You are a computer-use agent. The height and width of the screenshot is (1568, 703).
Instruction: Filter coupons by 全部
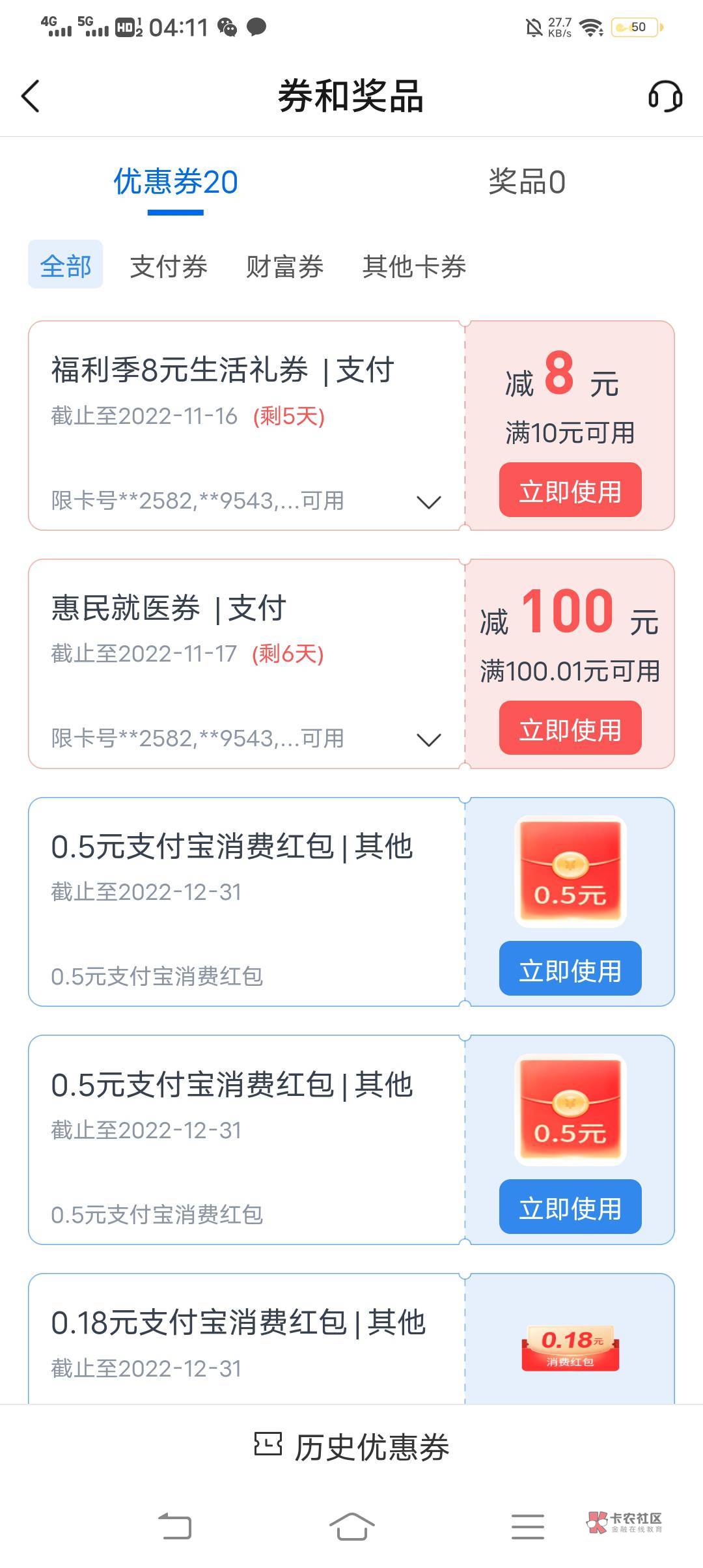tap(65, 265)
